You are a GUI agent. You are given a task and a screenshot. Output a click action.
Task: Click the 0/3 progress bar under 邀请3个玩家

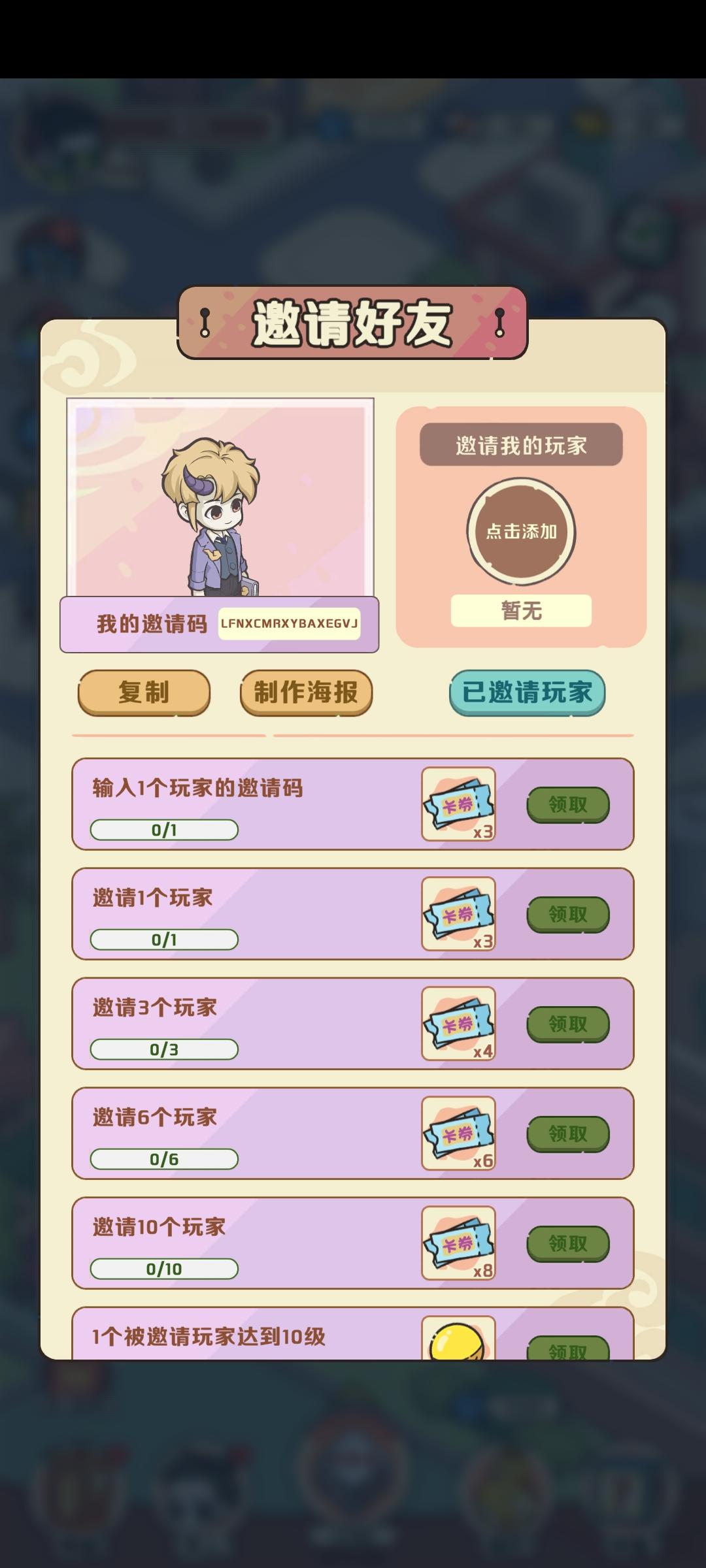(165, 1049)
